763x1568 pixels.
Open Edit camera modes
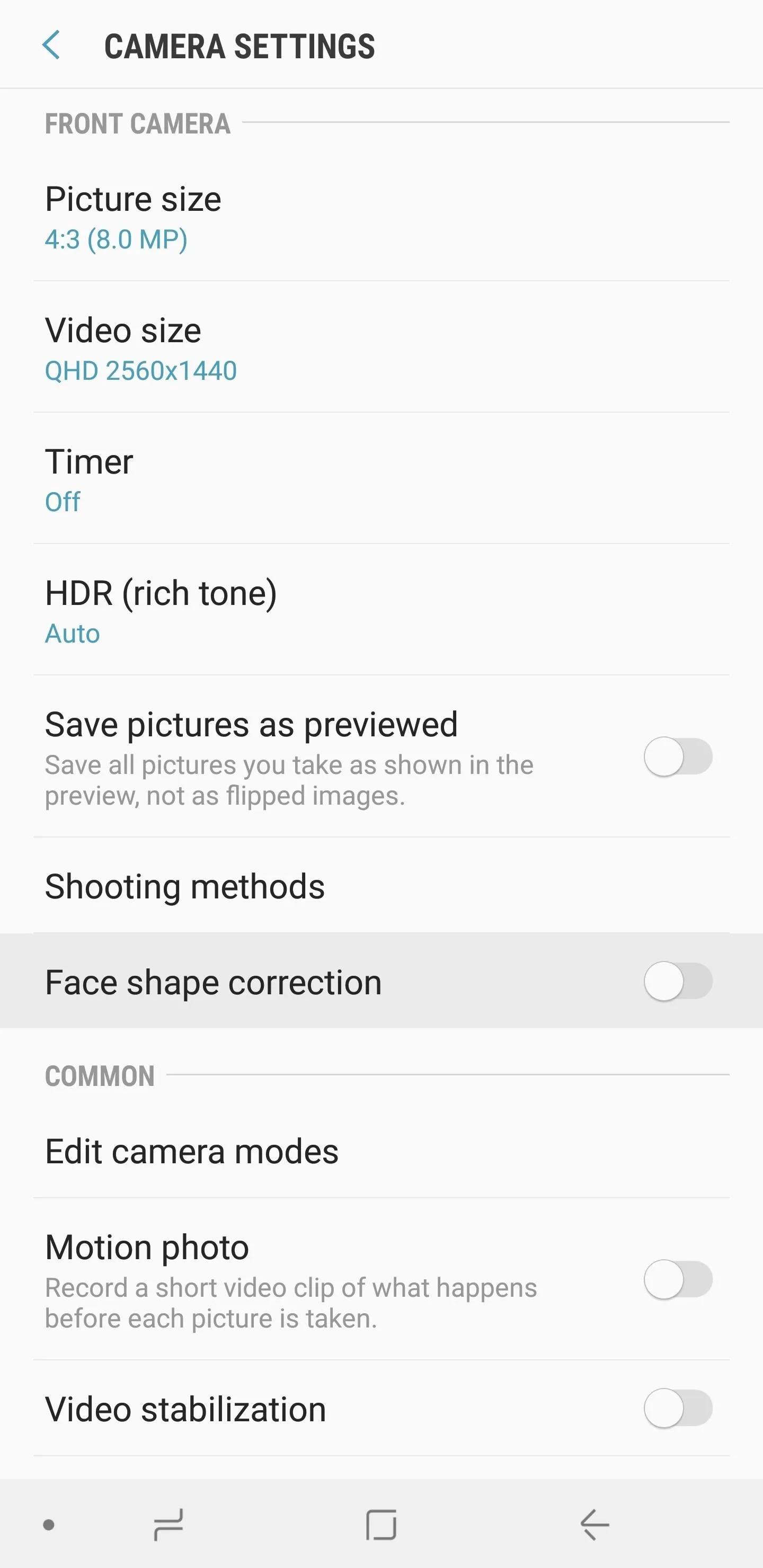381,1151
